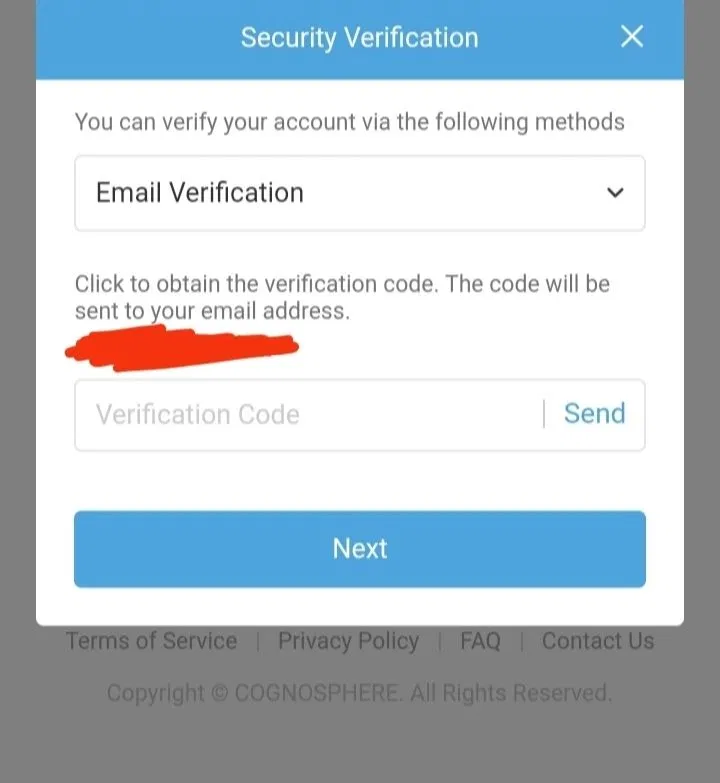Viewport: 720px width, 783px height.
Task: Continue by clicking Next
Action: click(360, 548)
